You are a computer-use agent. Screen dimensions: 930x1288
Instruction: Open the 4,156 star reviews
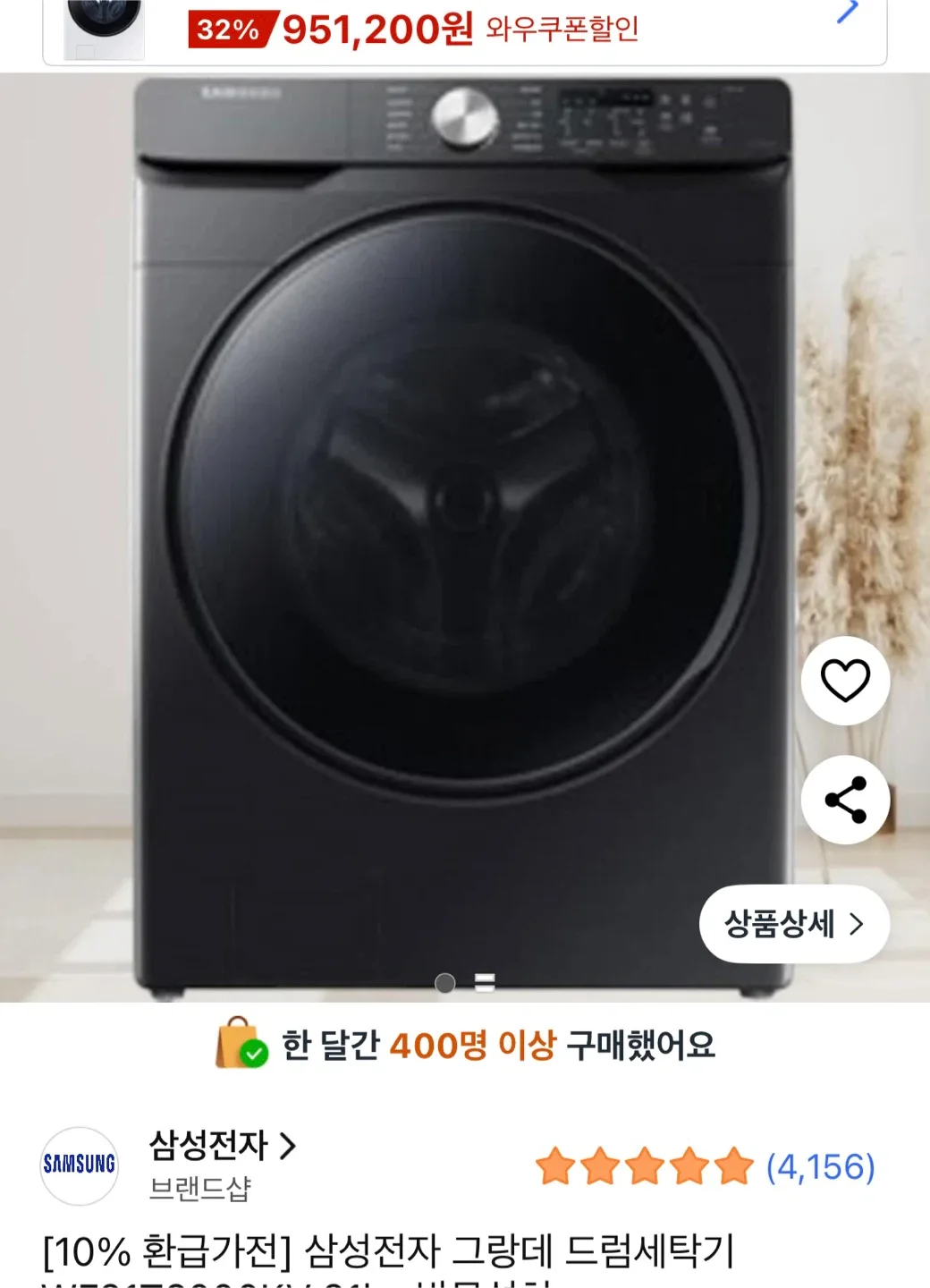[705, 1166]
